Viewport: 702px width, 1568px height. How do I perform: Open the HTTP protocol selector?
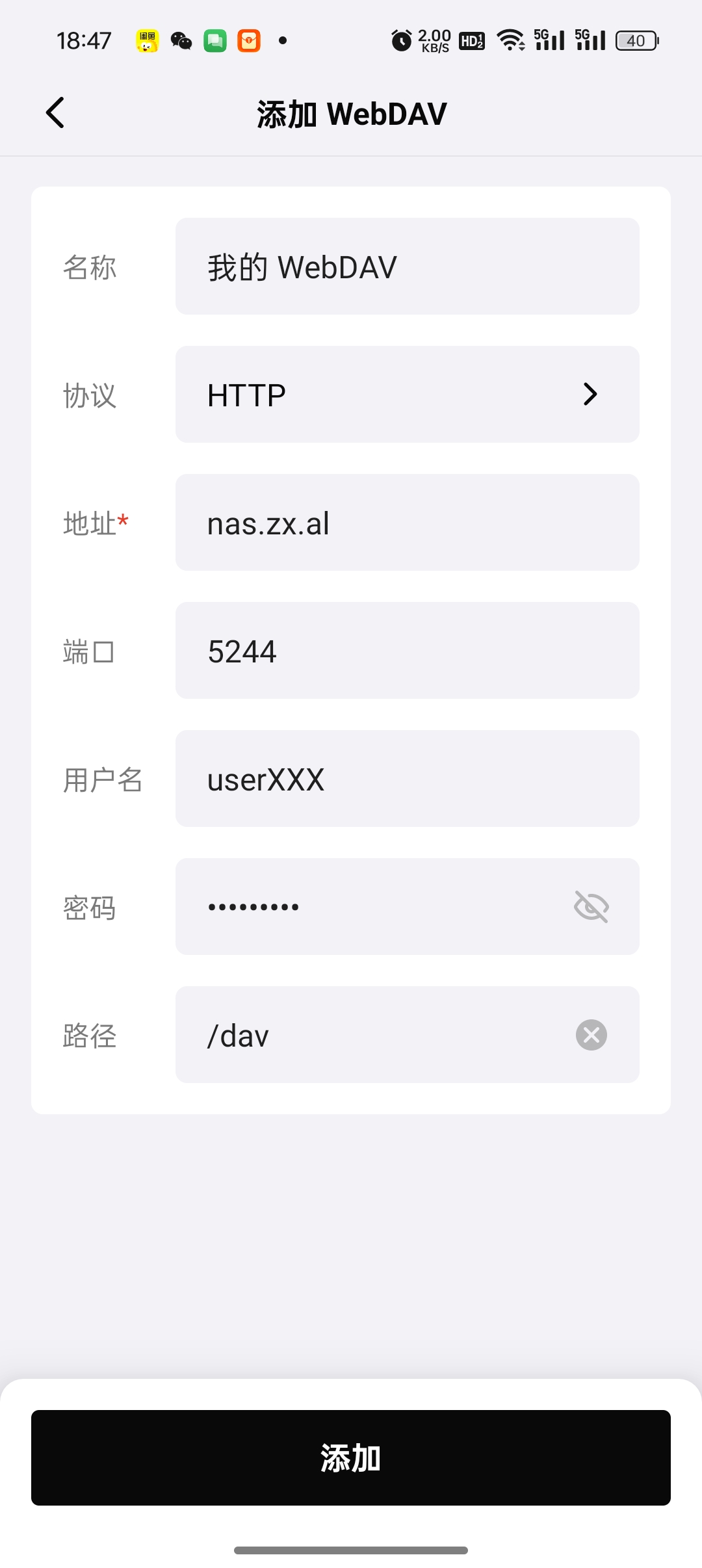coord(408,395)
